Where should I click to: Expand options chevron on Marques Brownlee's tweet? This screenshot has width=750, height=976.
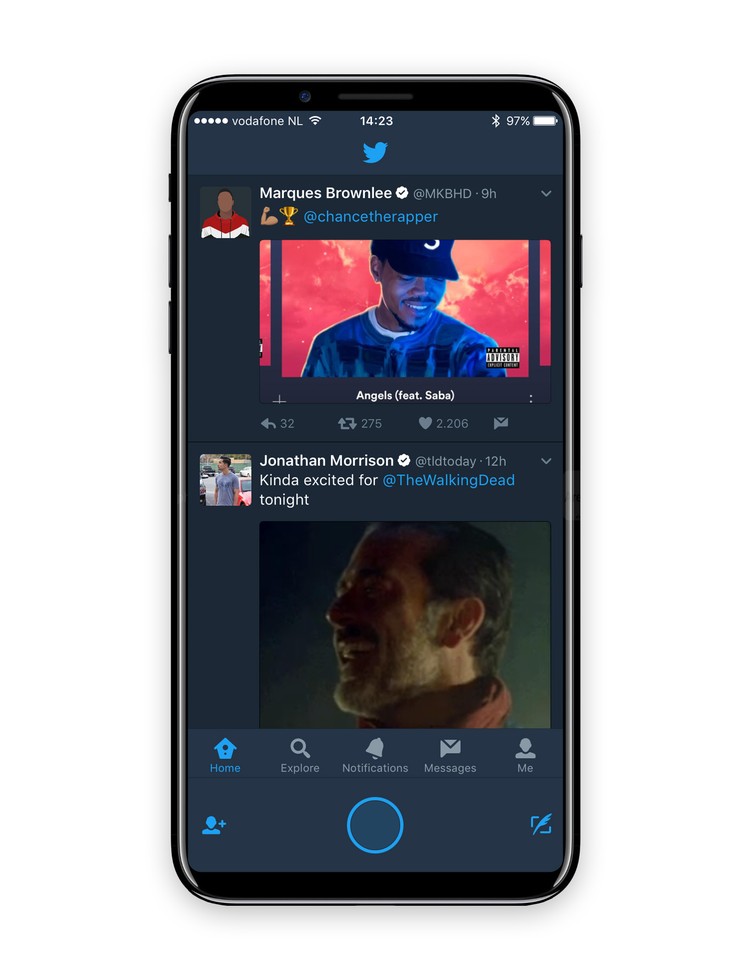coord(546,194)
